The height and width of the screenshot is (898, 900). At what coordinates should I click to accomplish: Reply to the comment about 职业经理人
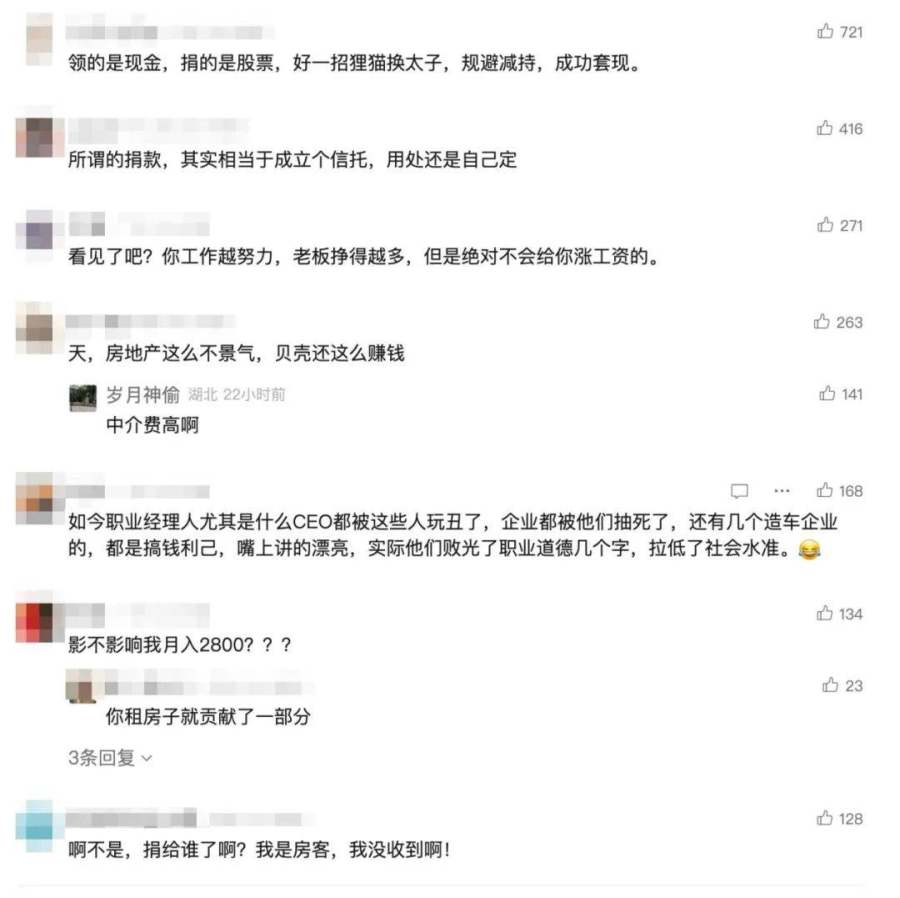[740, 491]
